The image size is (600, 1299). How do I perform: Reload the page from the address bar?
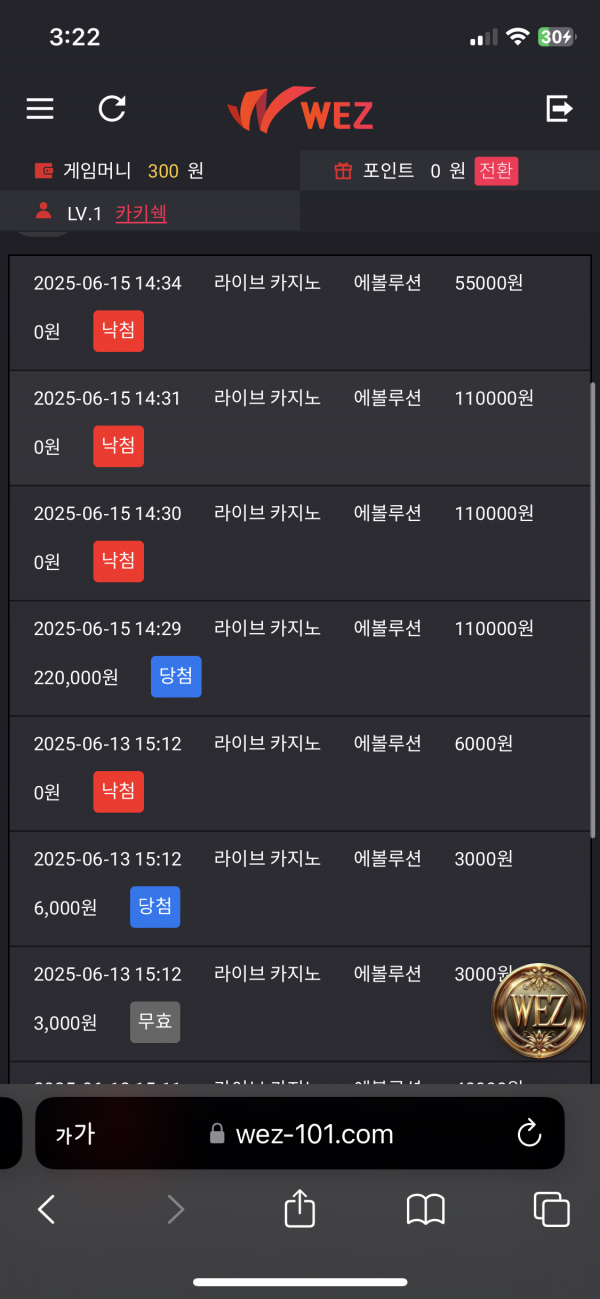click(x=528, y=1134)
